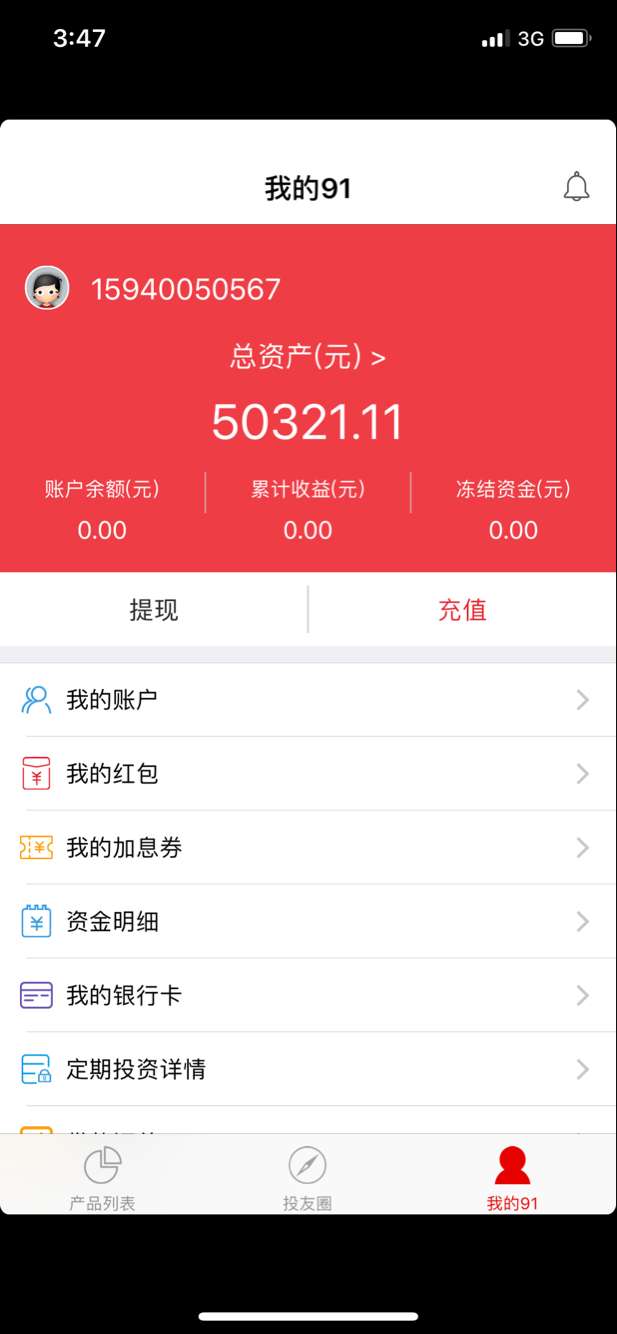Open the notifications bell
The width and height of the screenshot is (617, 1334).
[x=576, y=187]
